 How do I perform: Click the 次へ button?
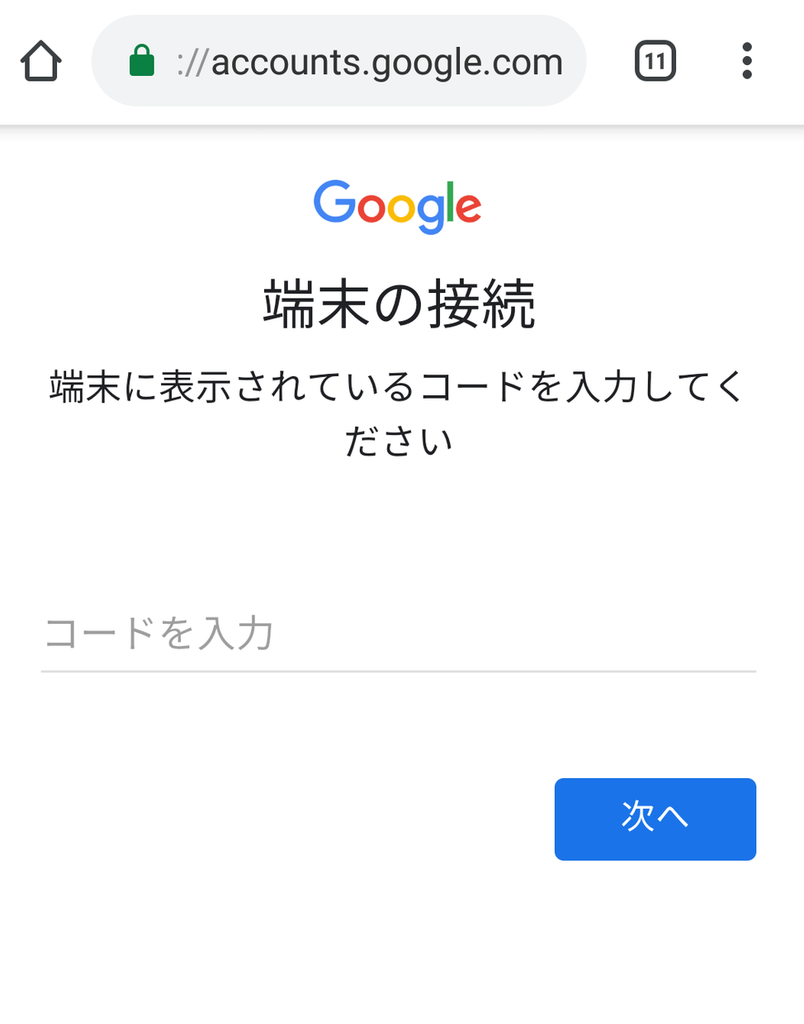pyautogui.click(x=655, y=819)
